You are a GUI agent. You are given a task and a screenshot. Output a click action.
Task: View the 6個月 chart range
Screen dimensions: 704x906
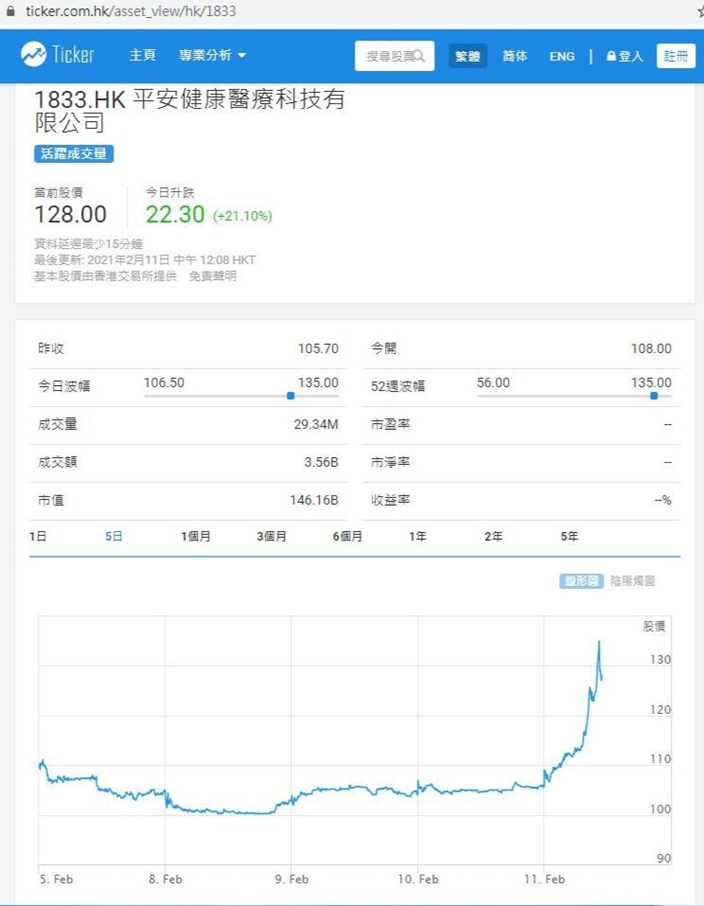tap(347, 536)
